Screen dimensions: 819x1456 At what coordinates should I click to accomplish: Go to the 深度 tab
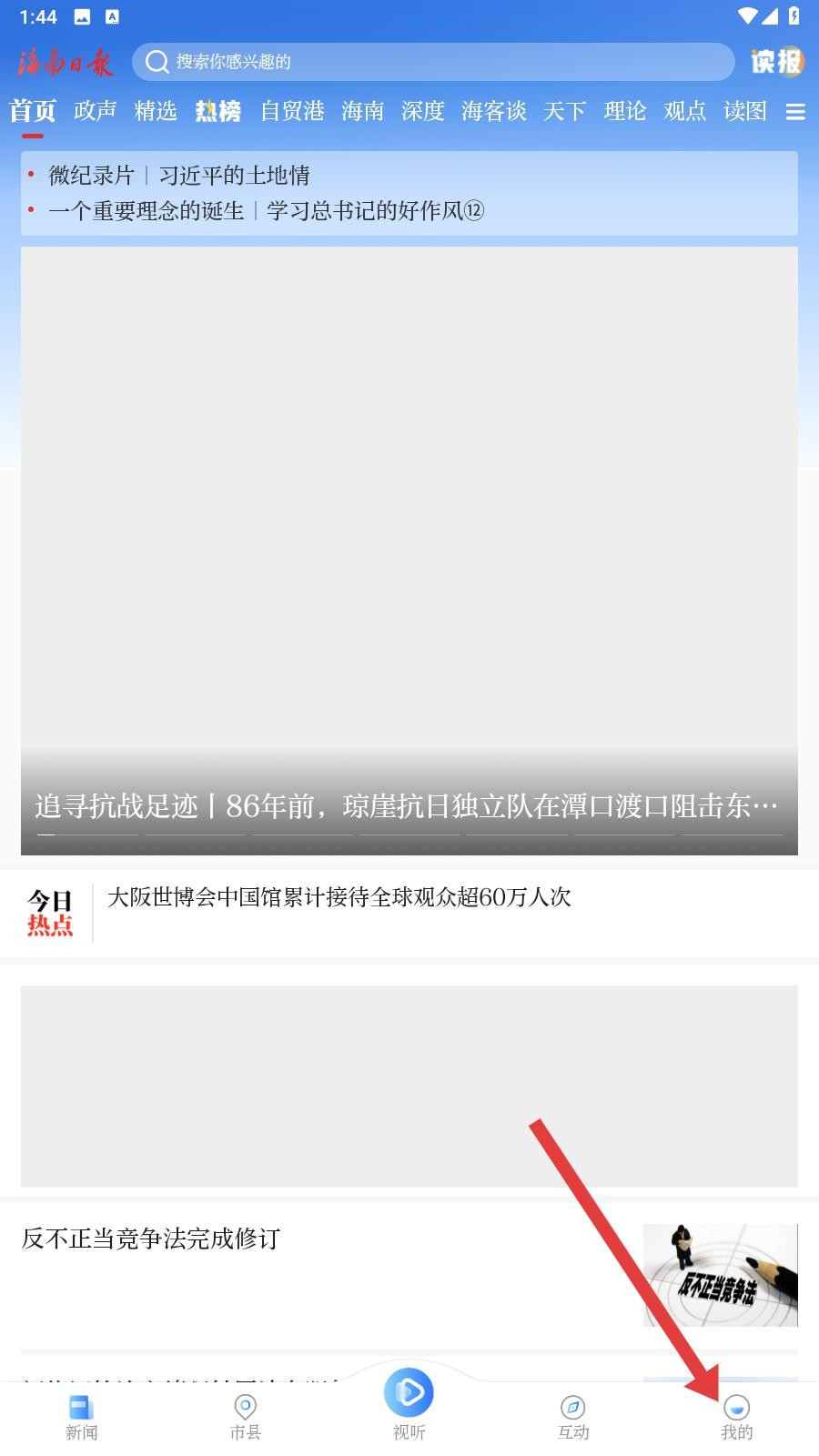[x=423, y=111]
